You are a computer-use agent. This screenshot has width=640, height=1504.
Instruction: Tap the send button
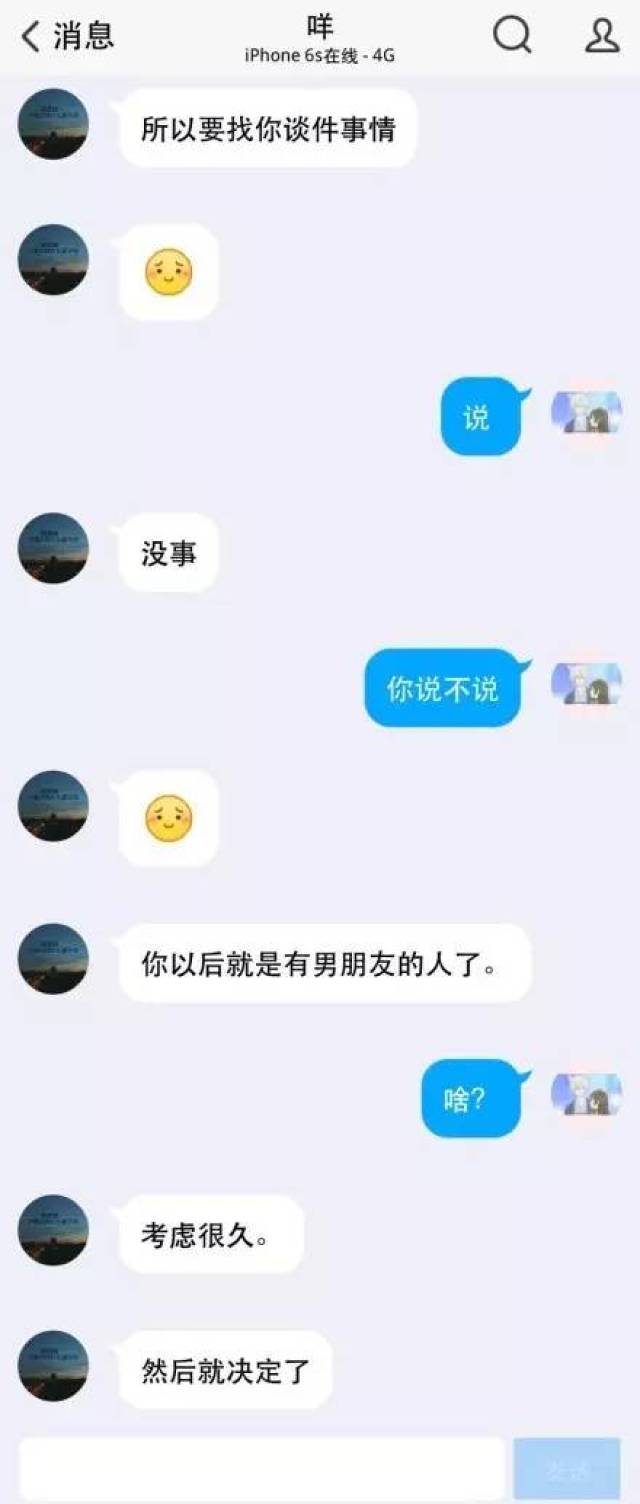pos(567,1468)
